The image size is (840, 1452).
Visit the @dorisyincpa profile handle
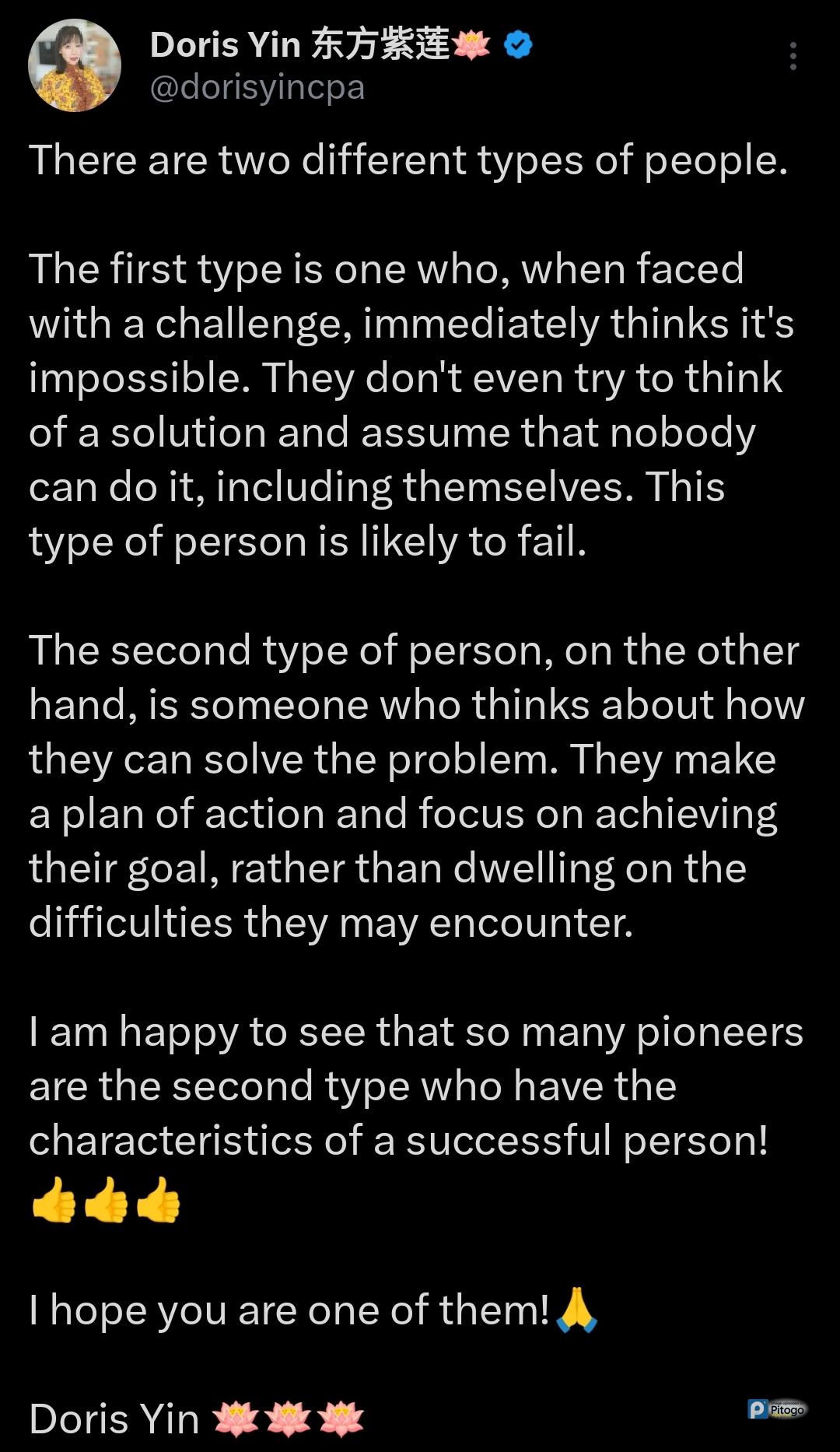point(257,88)
